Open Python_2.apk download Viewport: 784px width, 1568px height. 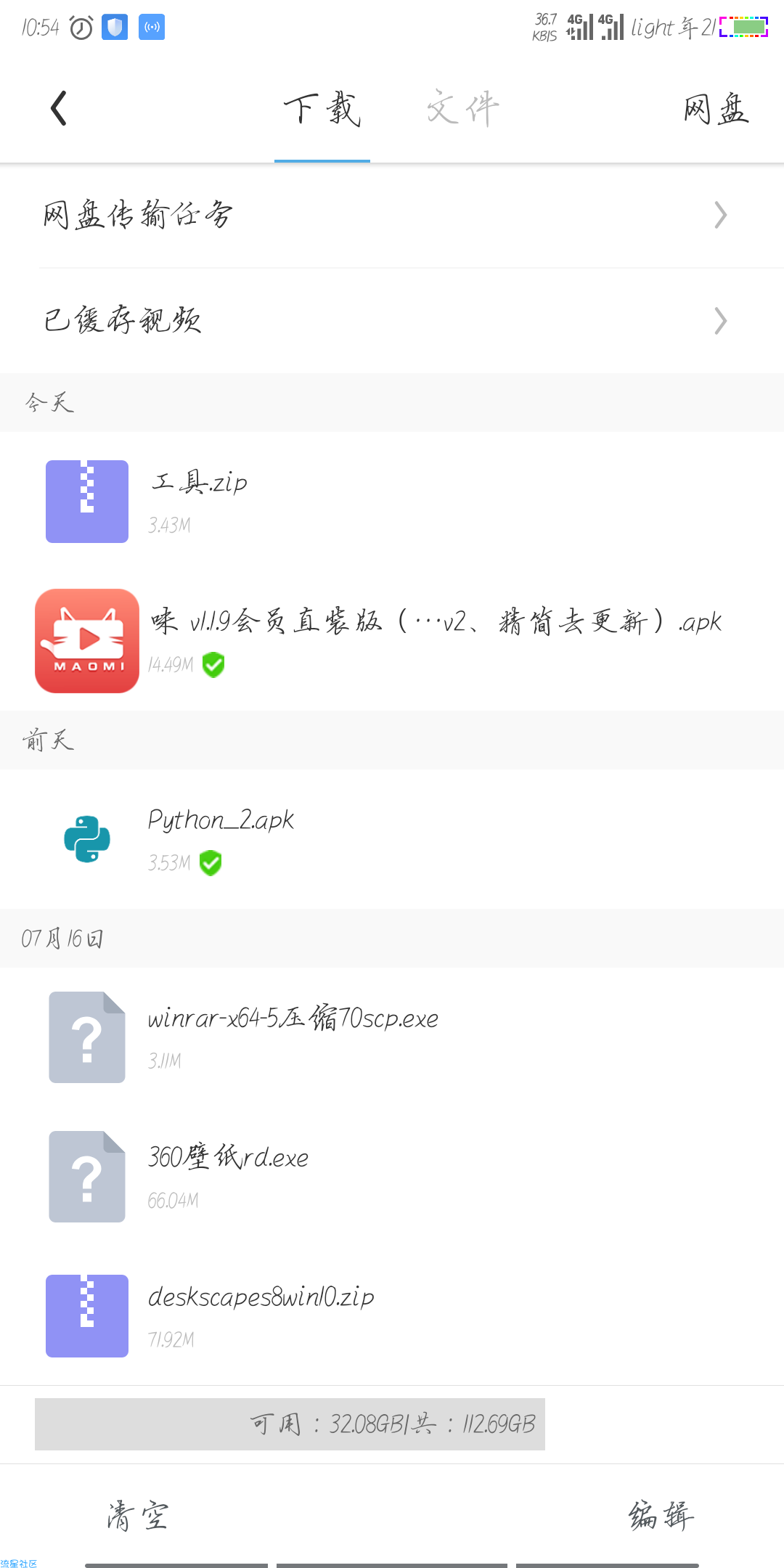coord(392,839)
